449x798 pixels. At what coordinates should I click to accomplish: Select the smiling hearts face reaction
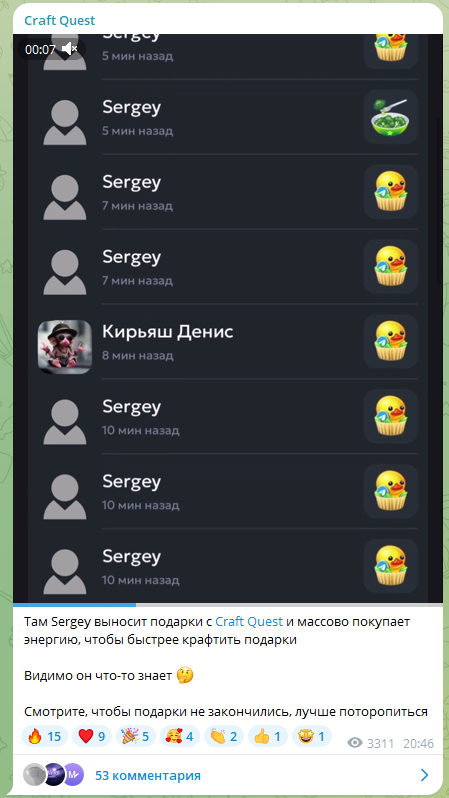pos(180,736)
